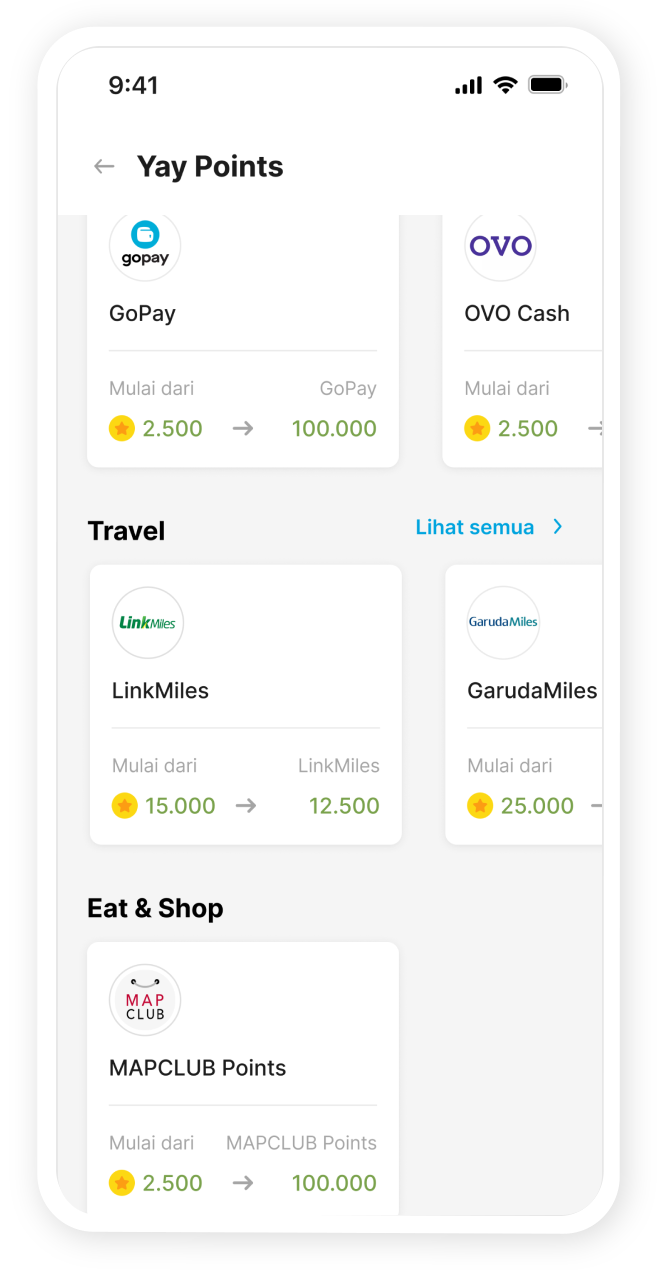Viewport: 667px width, 1270px height.
Task: Choose the GarudaMiles card
Action: (524, 704)
